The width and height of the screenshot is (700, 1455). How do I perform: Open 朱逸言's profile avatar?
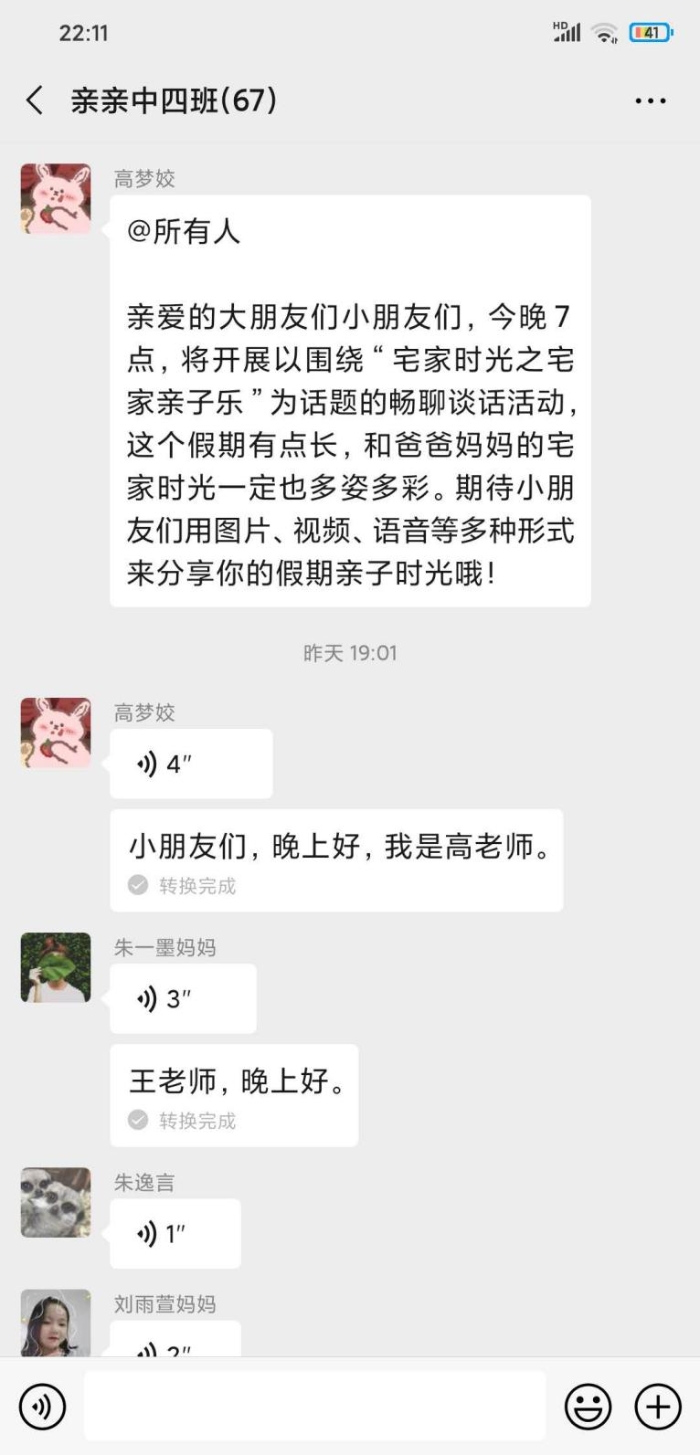pyautogui.click(x=56, y=1202)
